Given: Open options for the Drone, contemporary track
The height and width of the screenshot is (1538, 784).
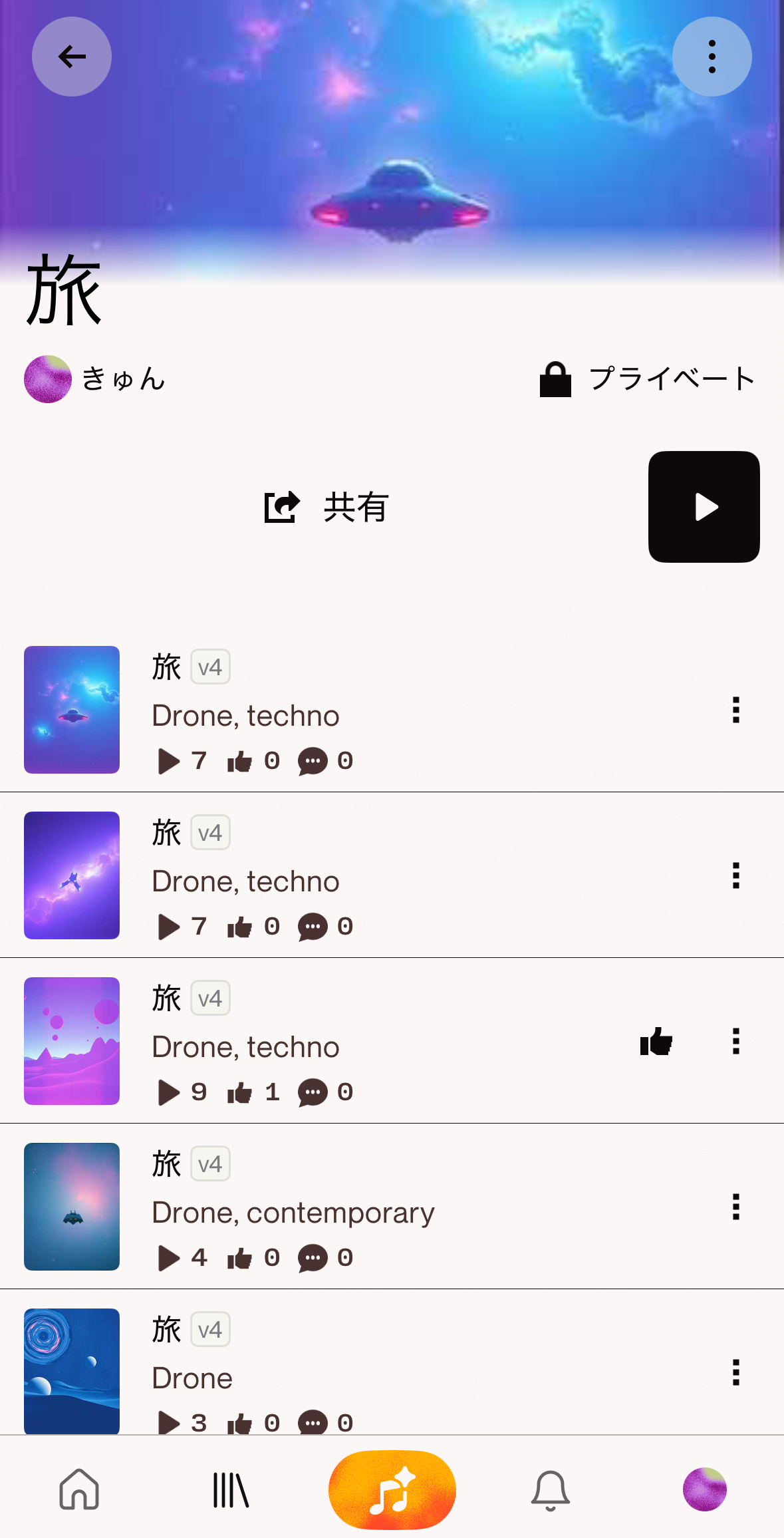Looking at the screenshot, I should (735, 1207).
